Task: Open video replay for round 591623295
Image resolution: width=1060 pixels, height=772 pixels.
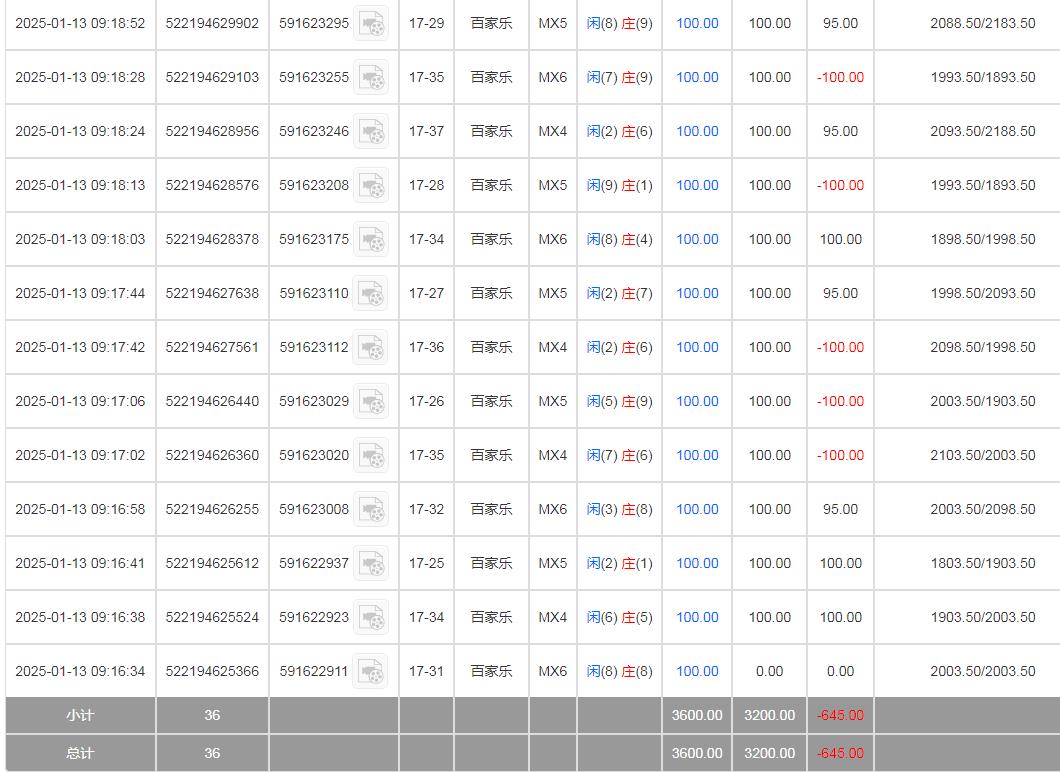Action: click(371, 23)
